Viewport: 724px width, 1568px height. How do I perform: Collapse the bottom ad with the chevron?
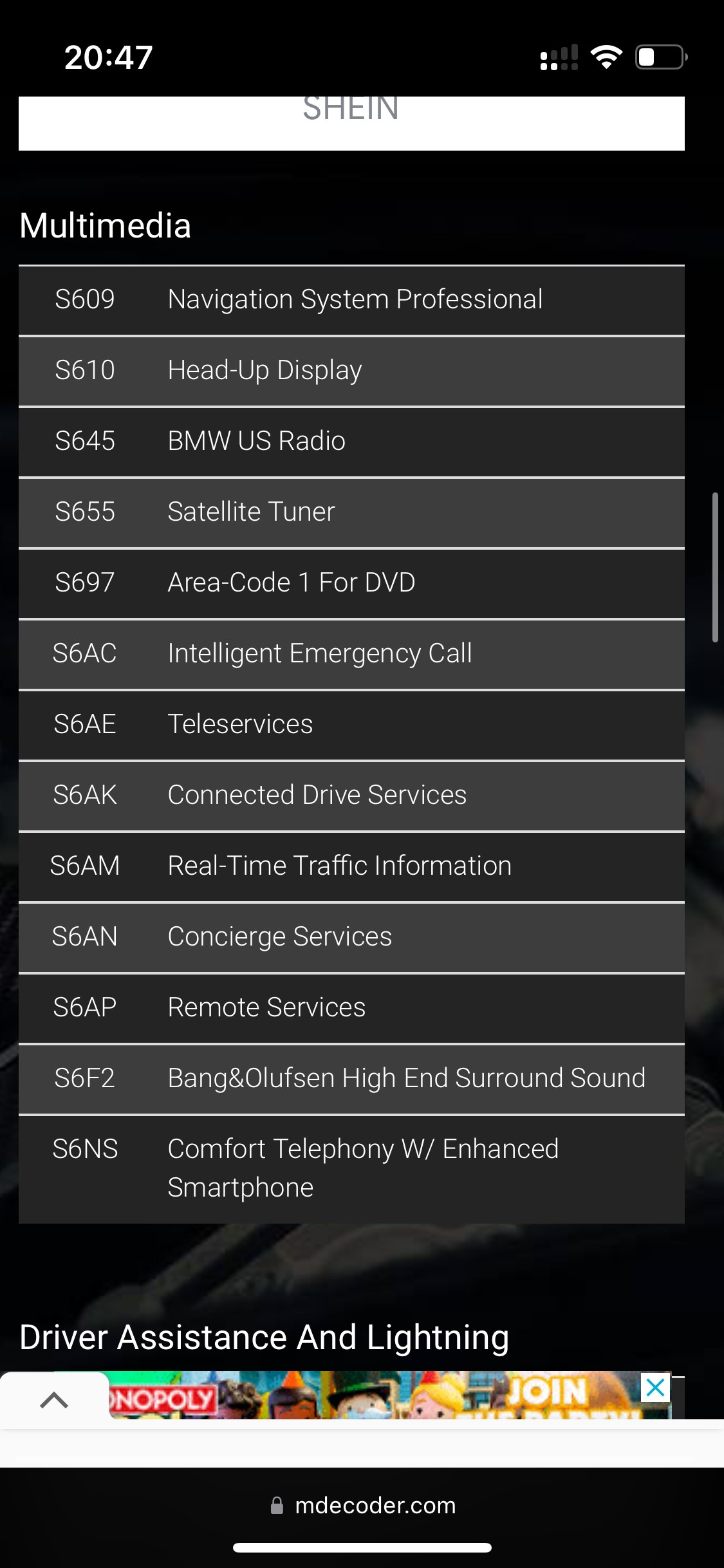54,1399
